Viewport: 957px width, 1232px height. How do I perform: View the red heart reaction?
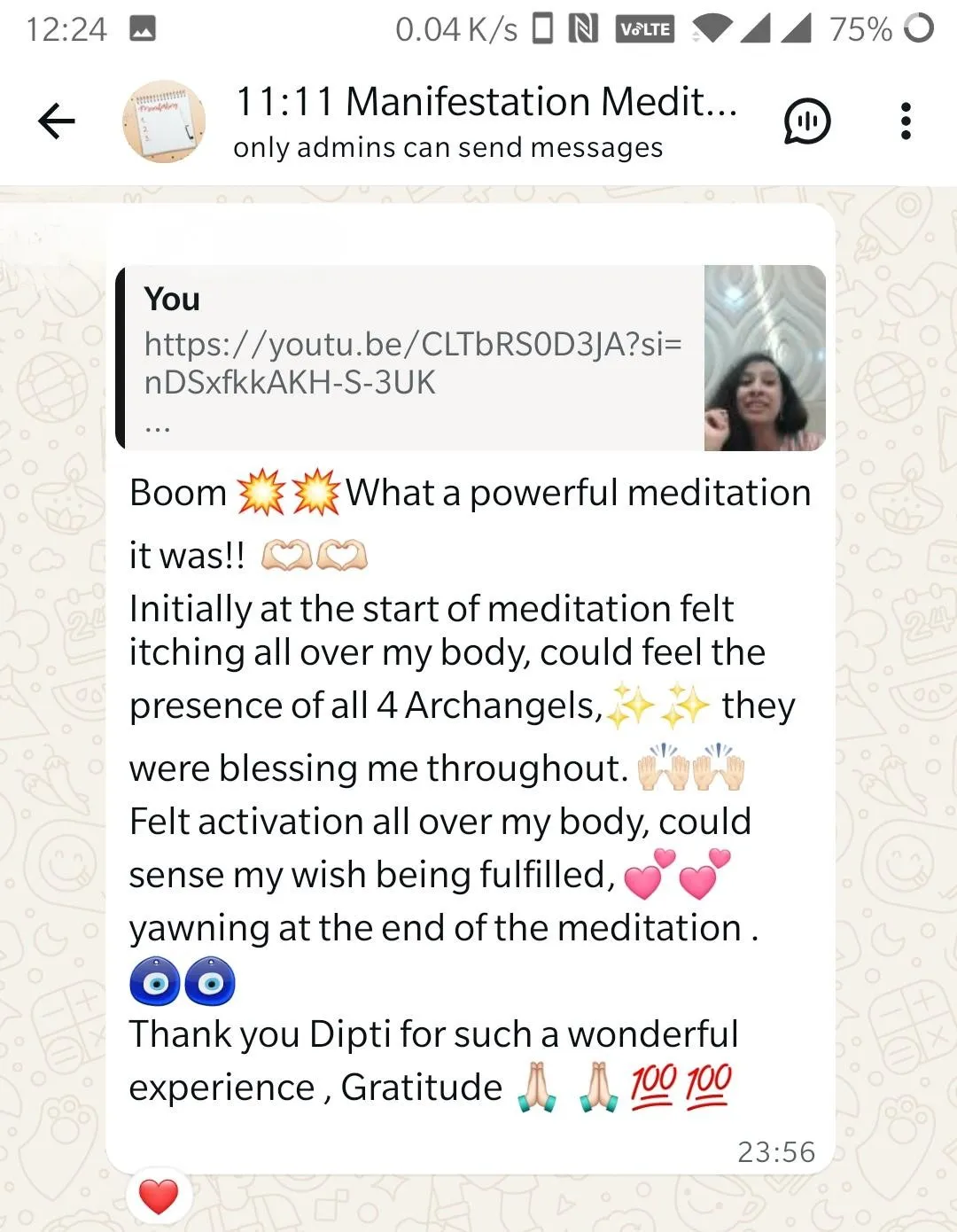pyautogui.click(x=159, y=1197)
